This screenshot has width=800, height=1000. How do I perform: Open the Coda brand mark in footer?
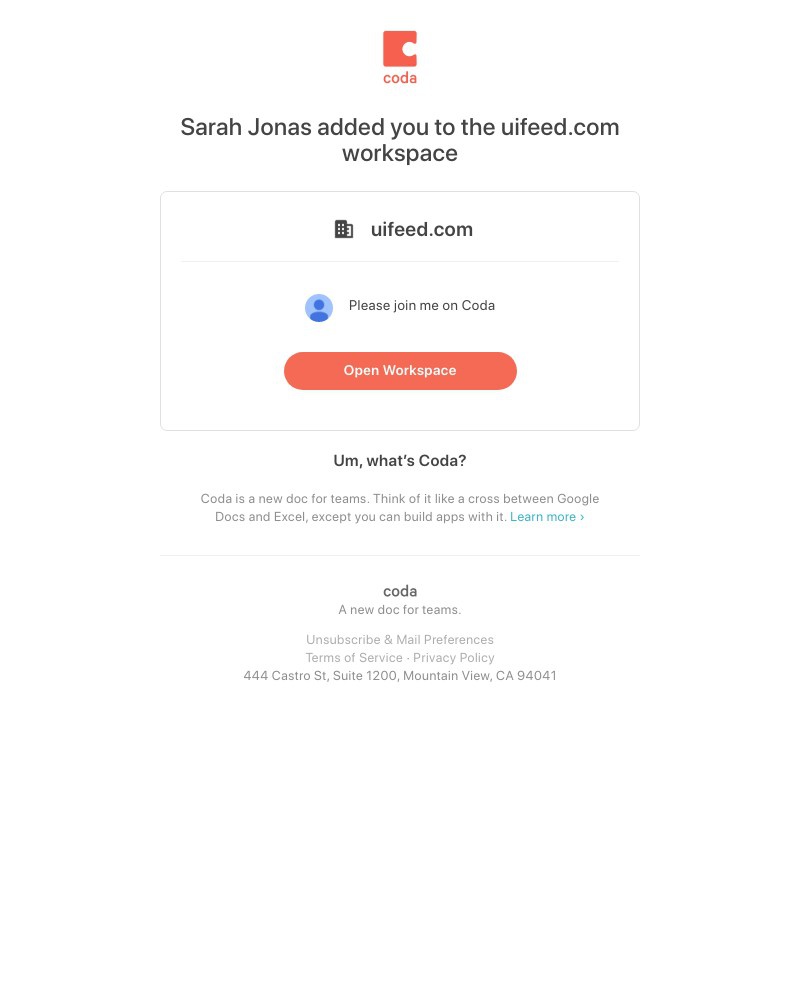pyautogui.click(x=399, y=591)
